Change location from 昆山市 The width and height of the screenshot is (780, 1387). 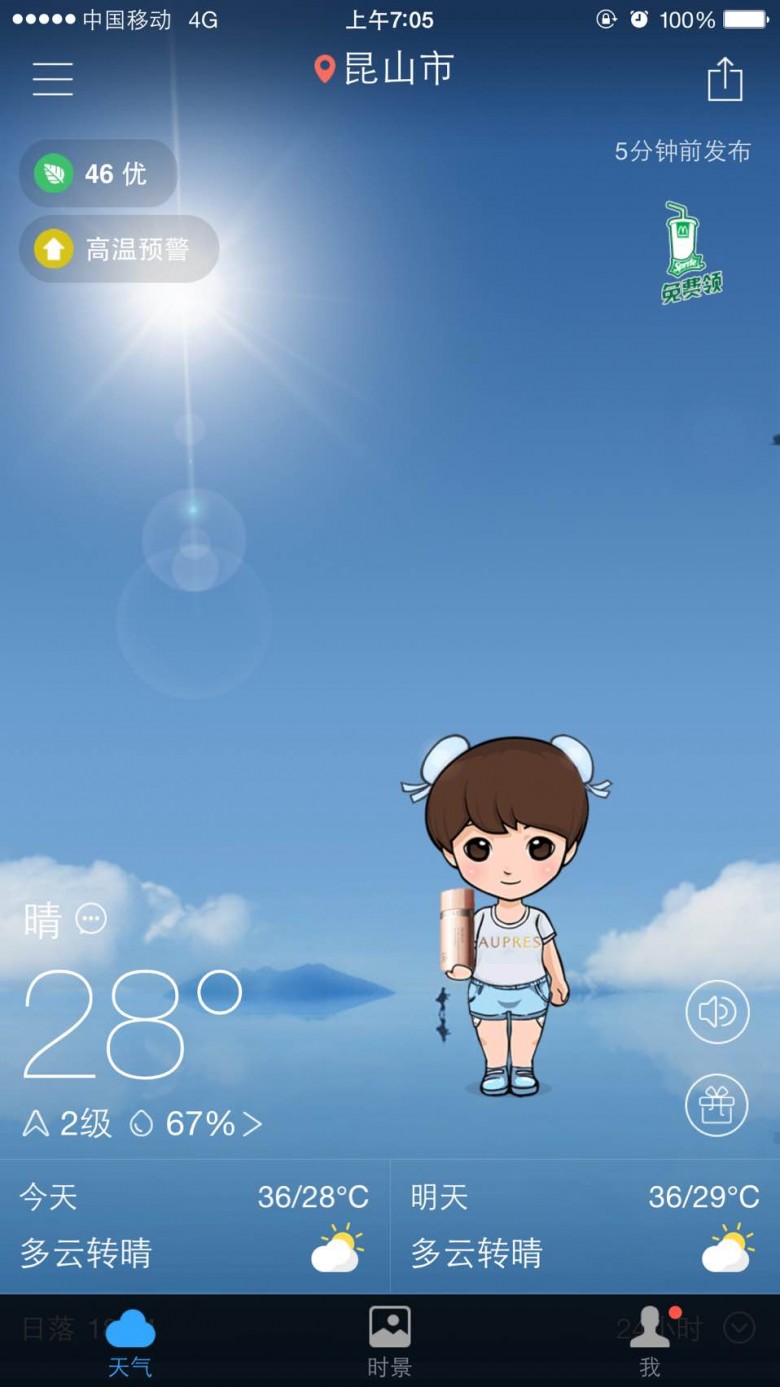[x=384, y=69]
